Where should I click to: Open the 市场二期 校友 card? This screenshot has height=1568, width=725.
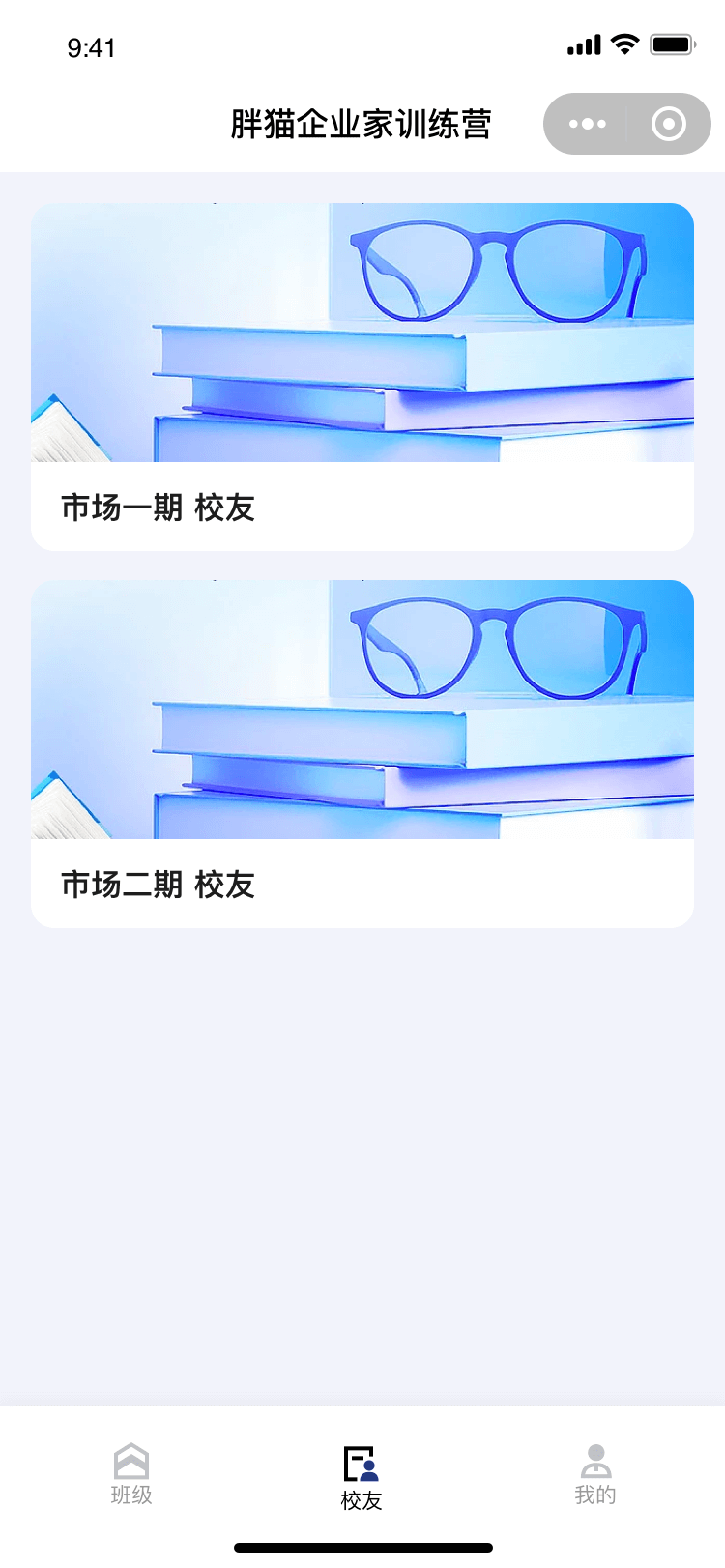click(362, 754)
